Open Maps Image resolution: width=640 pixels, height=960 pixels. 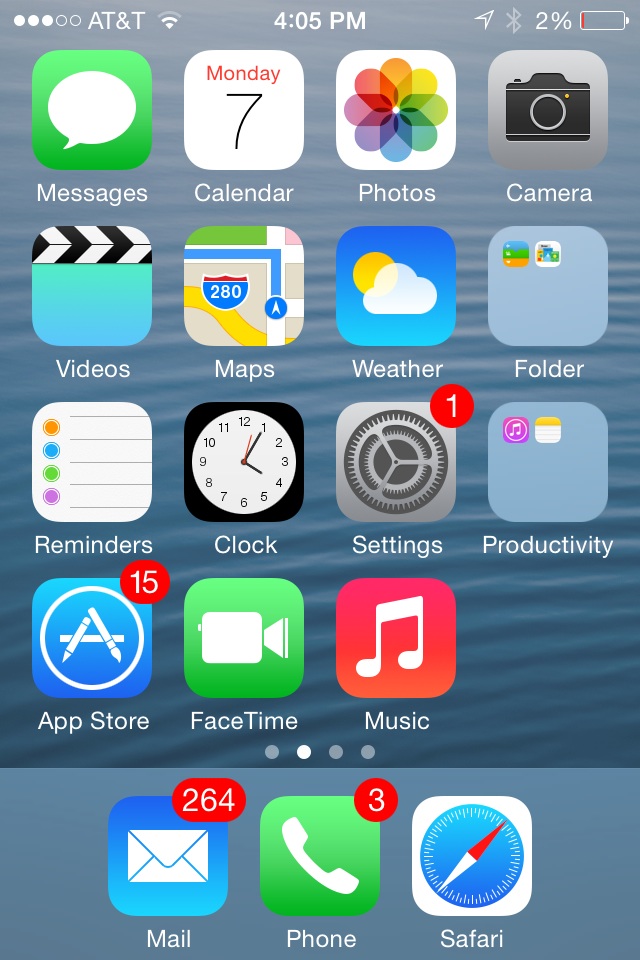tap(244, 286)
